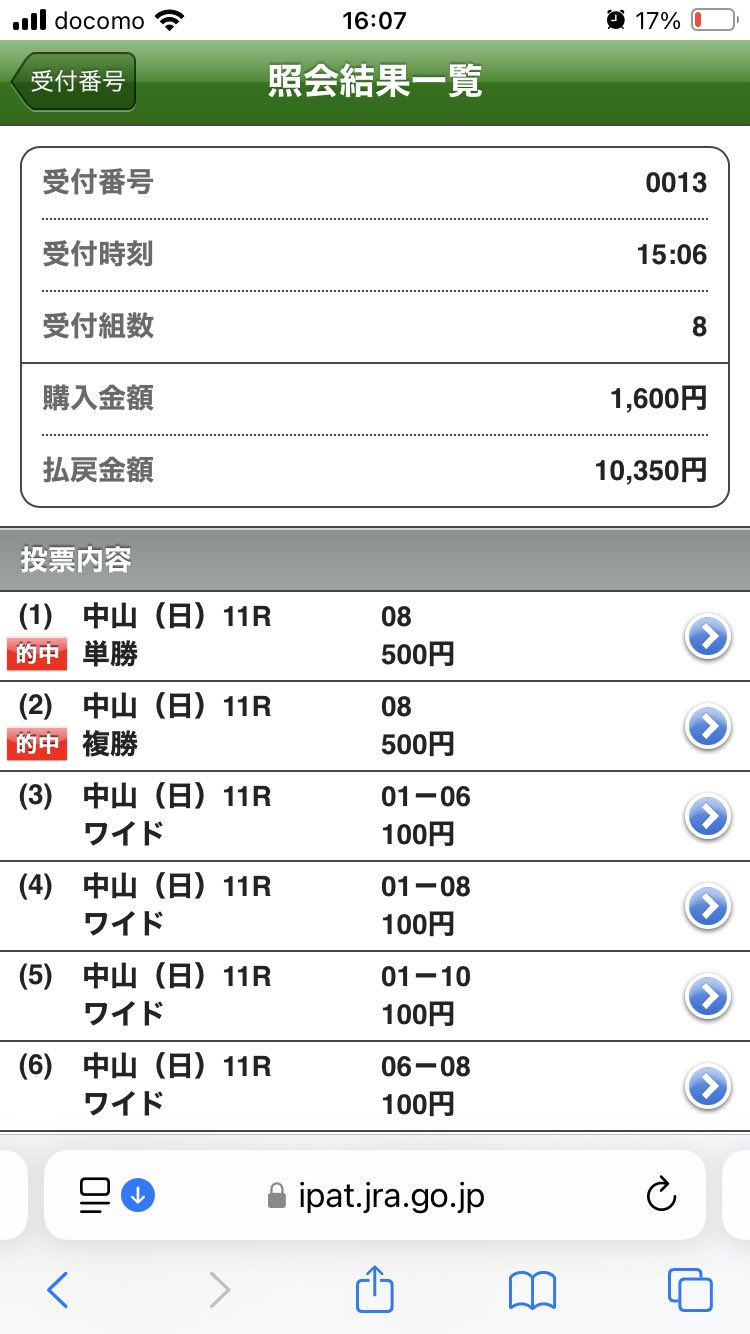Reload the ipat.jra.go.jp page
The height and width of the screenshot is (1334, 750).
click(x=661, y=1195)
